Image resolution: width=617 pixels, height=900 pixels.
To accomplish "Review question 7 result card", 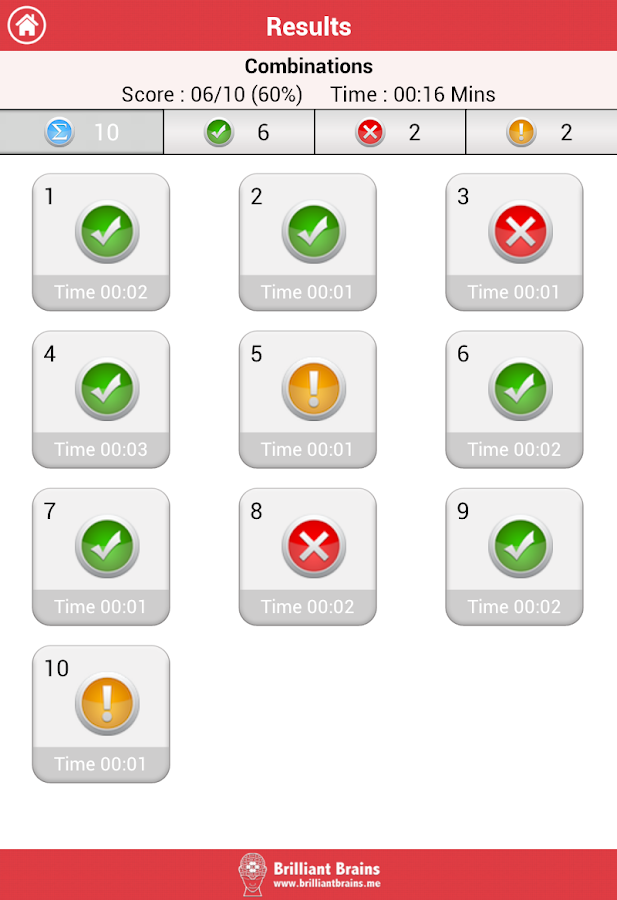I will point(101,556).
